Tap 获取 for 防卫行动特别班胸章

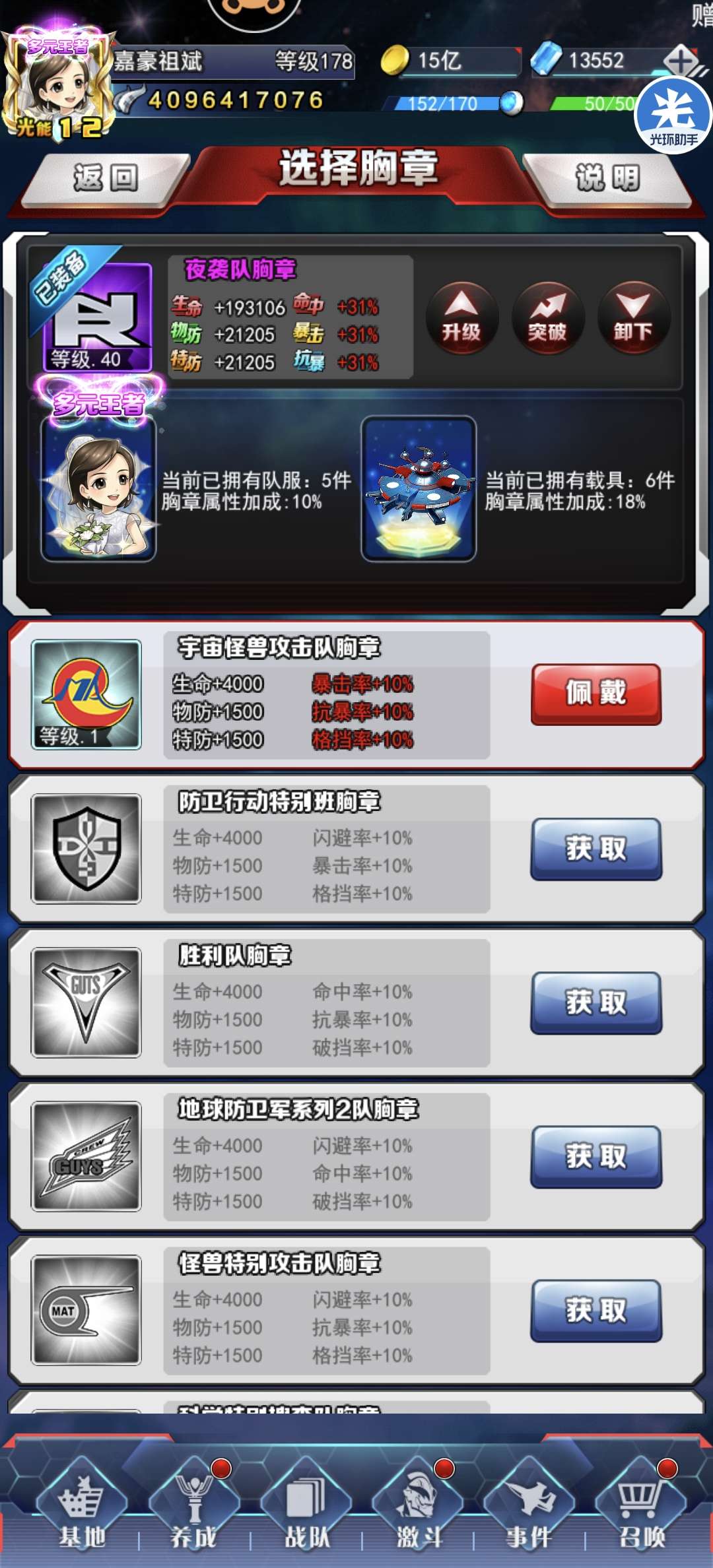pyautogui.click(x=596, y=849)
